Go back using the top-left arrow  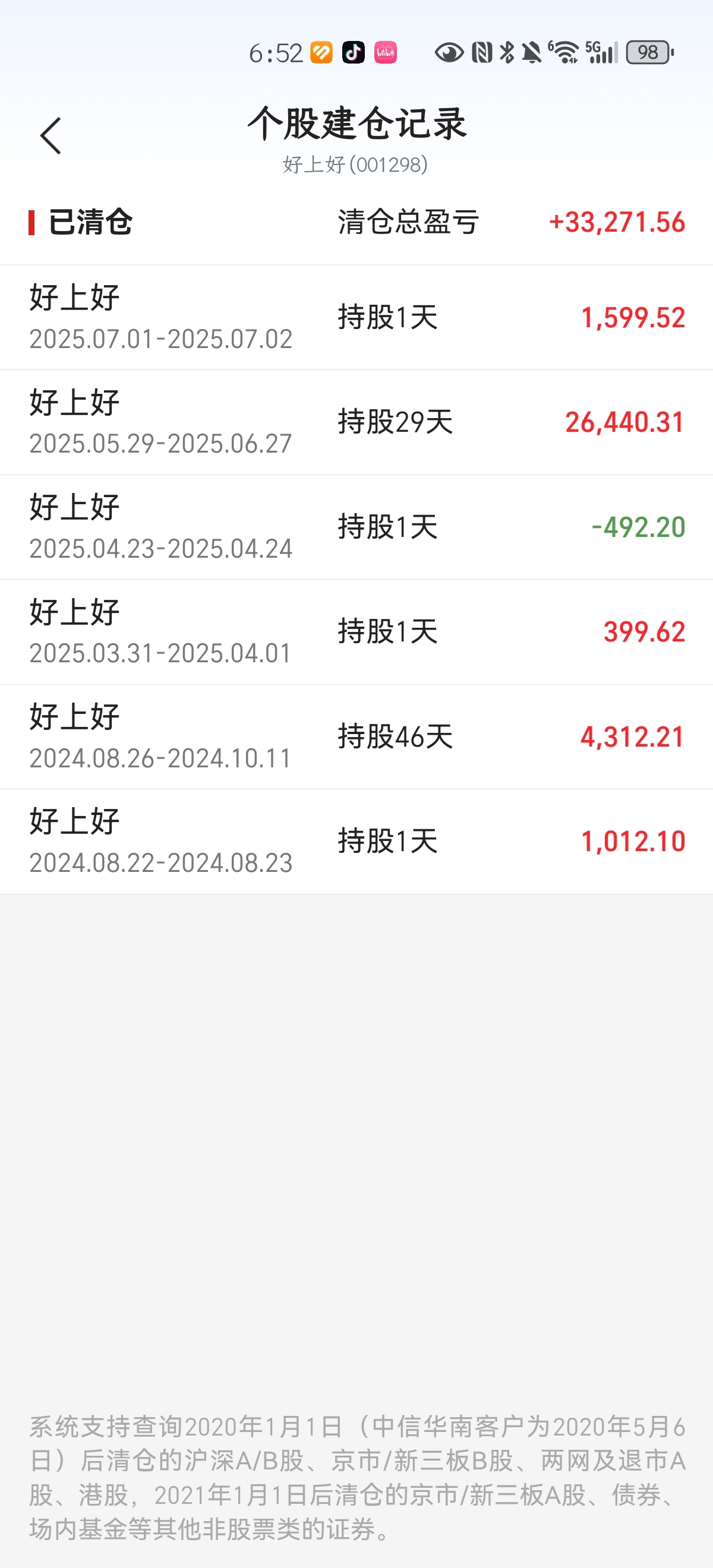pyautogui.click(x=51, y=136)
